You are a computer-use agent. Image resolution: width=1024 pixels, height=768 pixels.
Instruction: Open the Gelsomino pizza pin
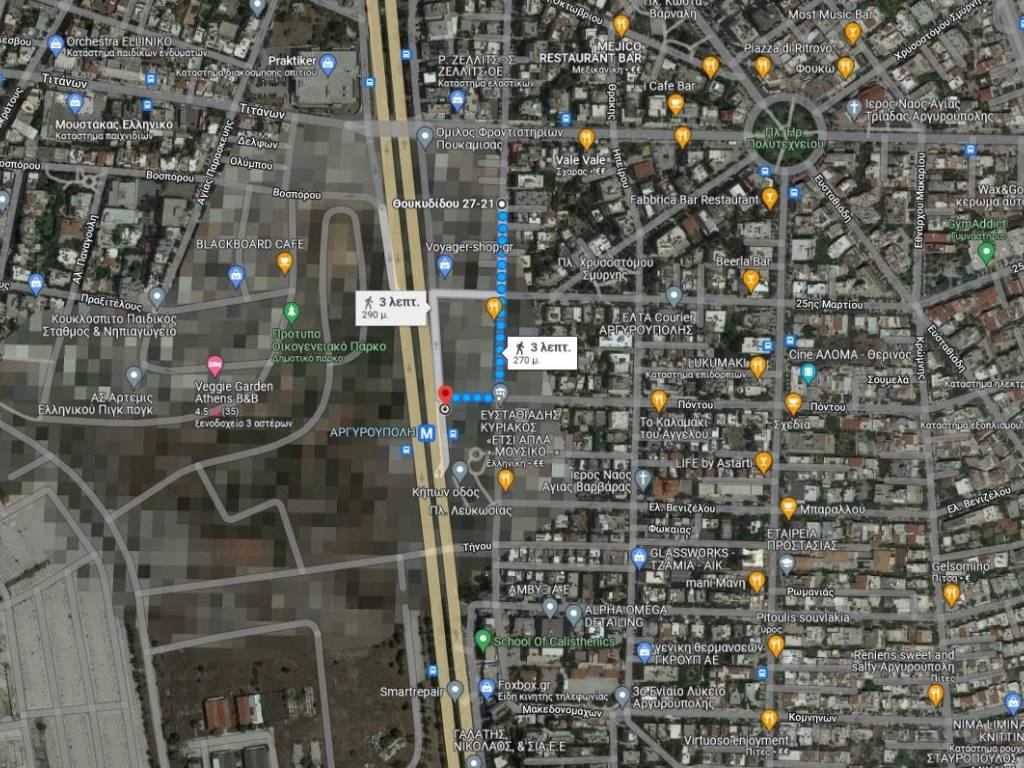tap(951, 594)
